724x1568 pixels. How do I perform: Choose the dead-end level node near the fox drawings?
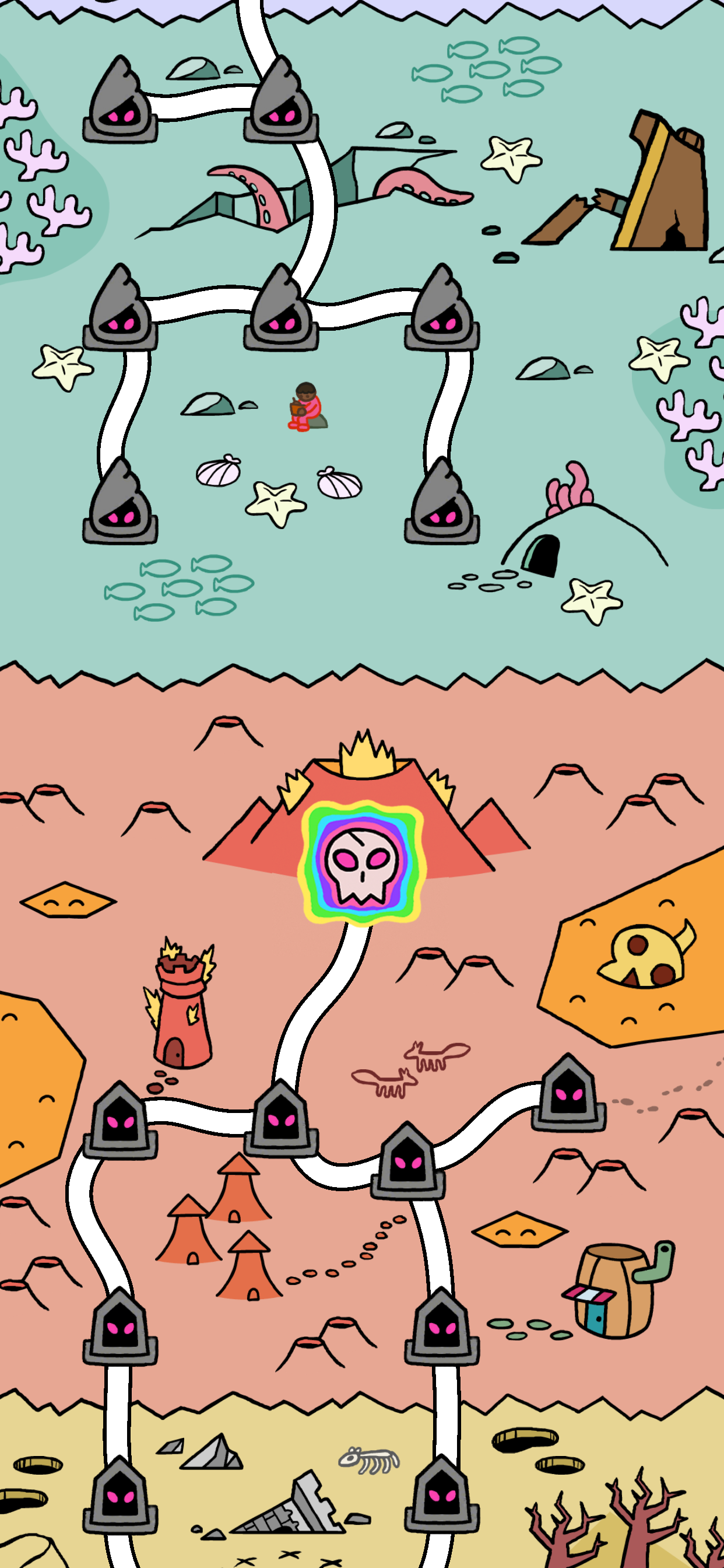[x=568, y=1092]
